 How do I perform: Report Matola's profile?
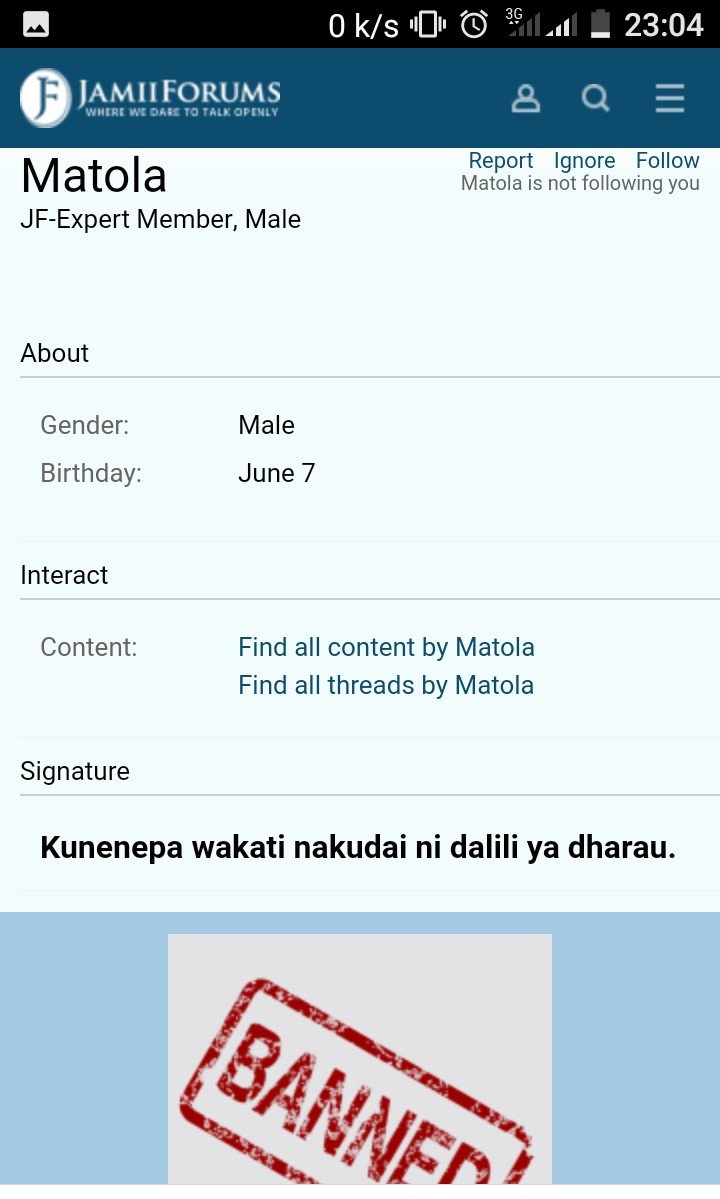(x=501, y=160)
